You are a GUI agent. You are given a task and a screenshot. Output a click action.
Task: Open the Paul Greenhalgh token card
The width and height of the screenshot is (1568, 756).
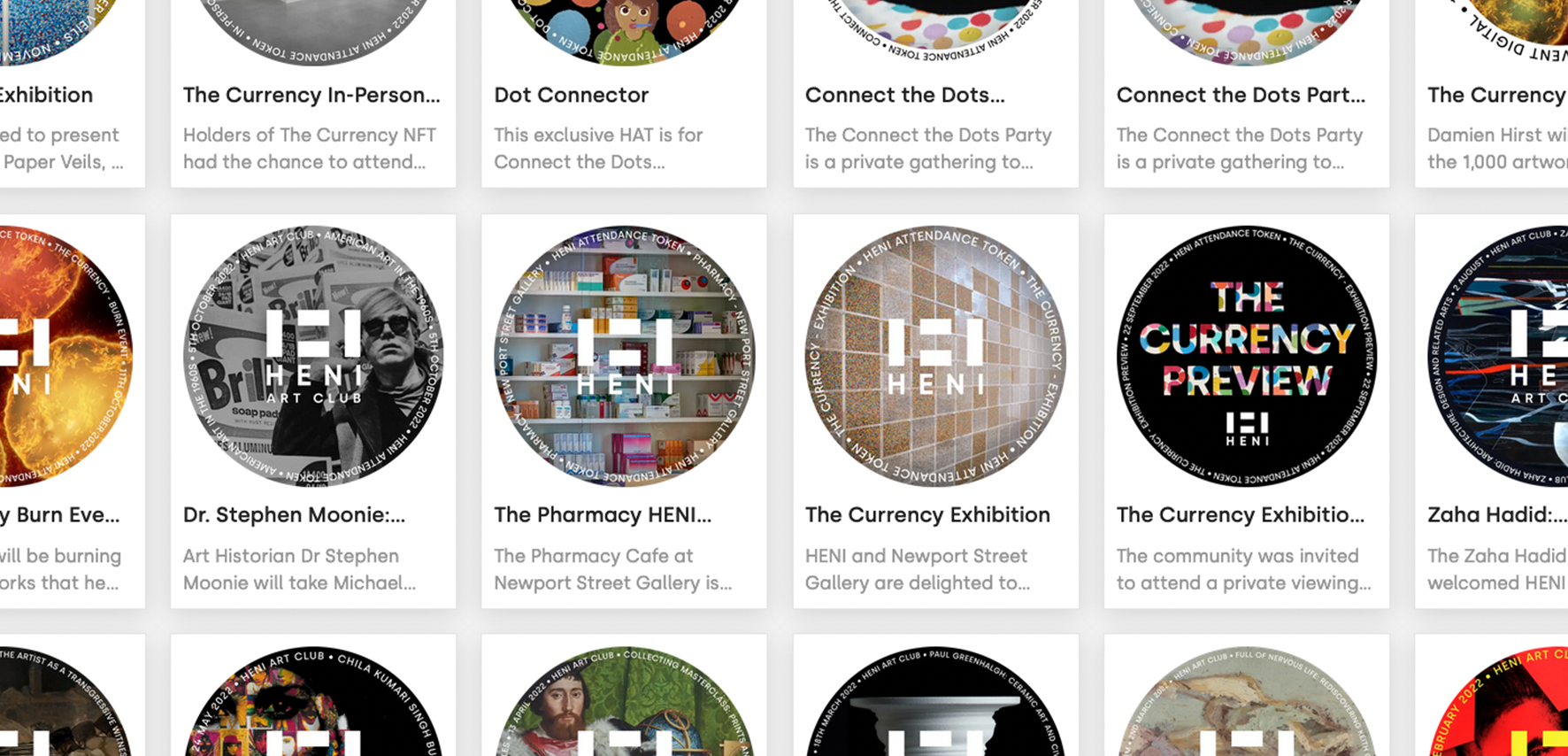tap(935, 708)
